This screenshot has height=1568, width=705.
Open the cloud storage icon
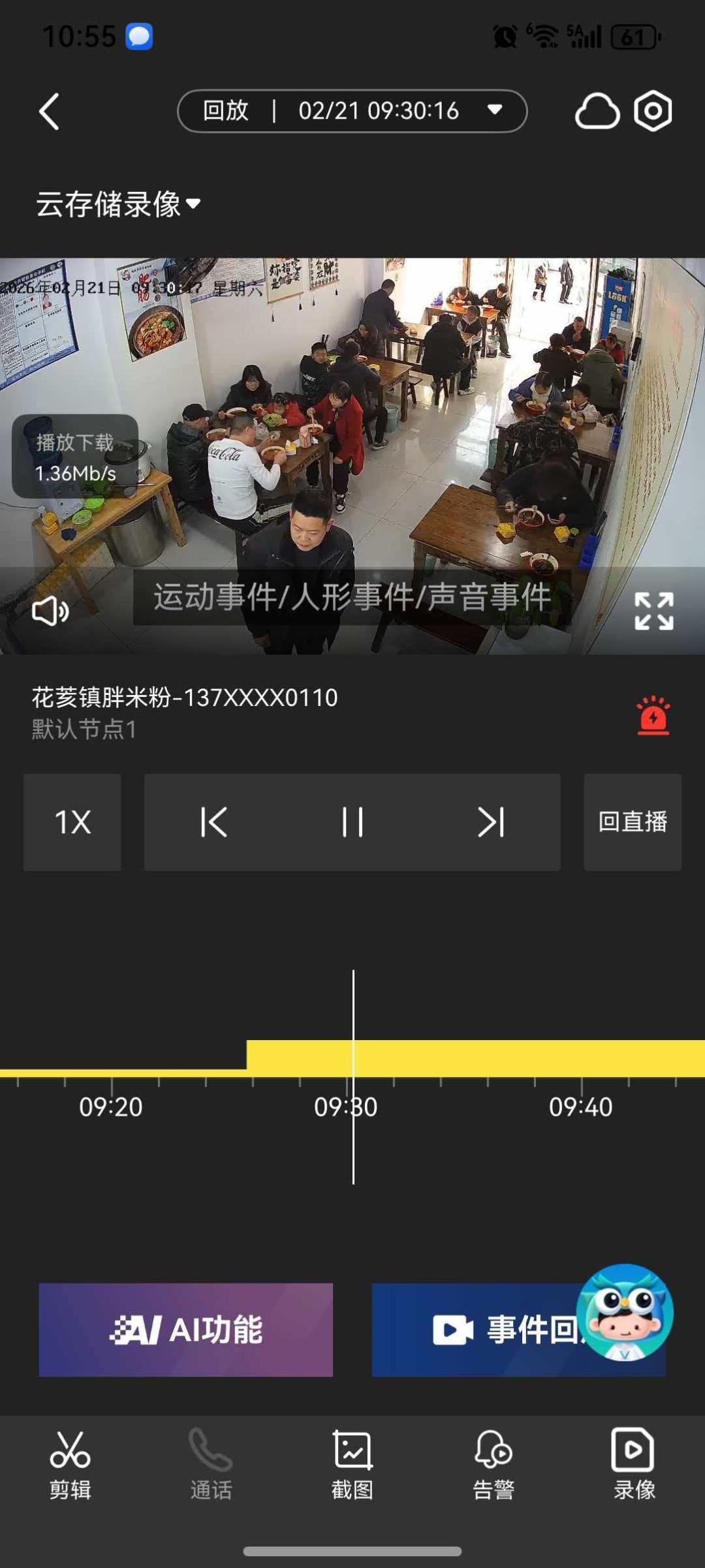(x=597, y=111)
